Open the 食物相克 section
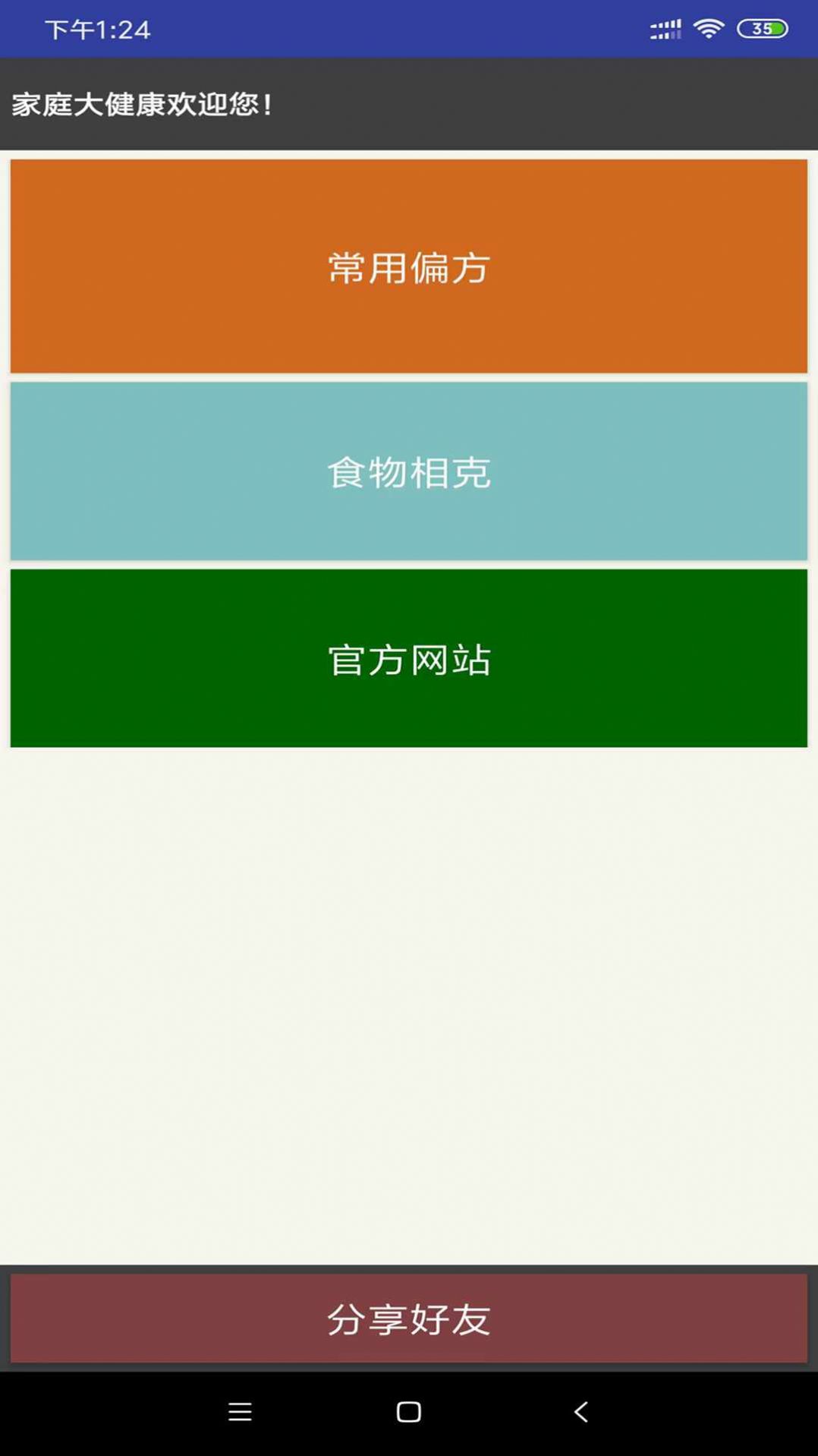 point(408,471)
